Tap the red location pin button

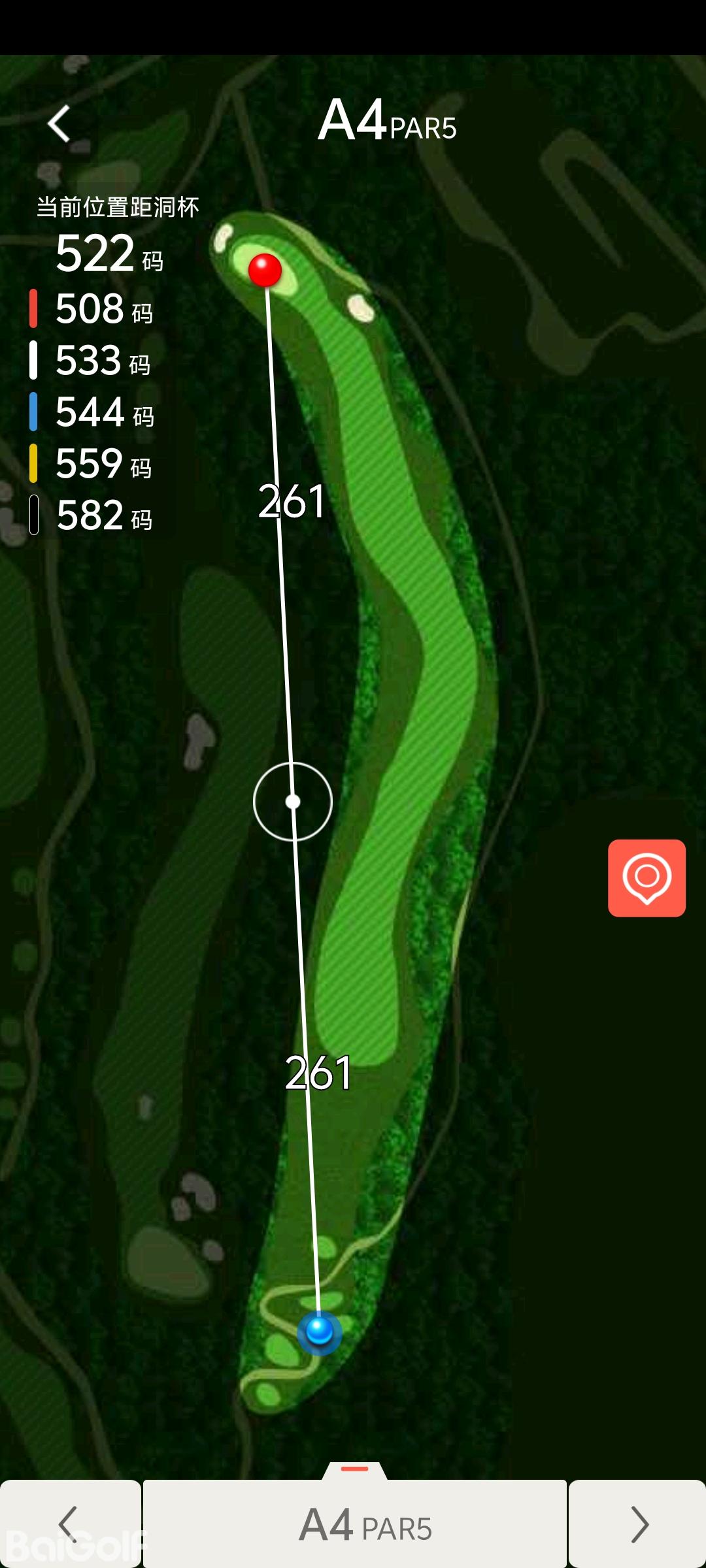(647, 877)
